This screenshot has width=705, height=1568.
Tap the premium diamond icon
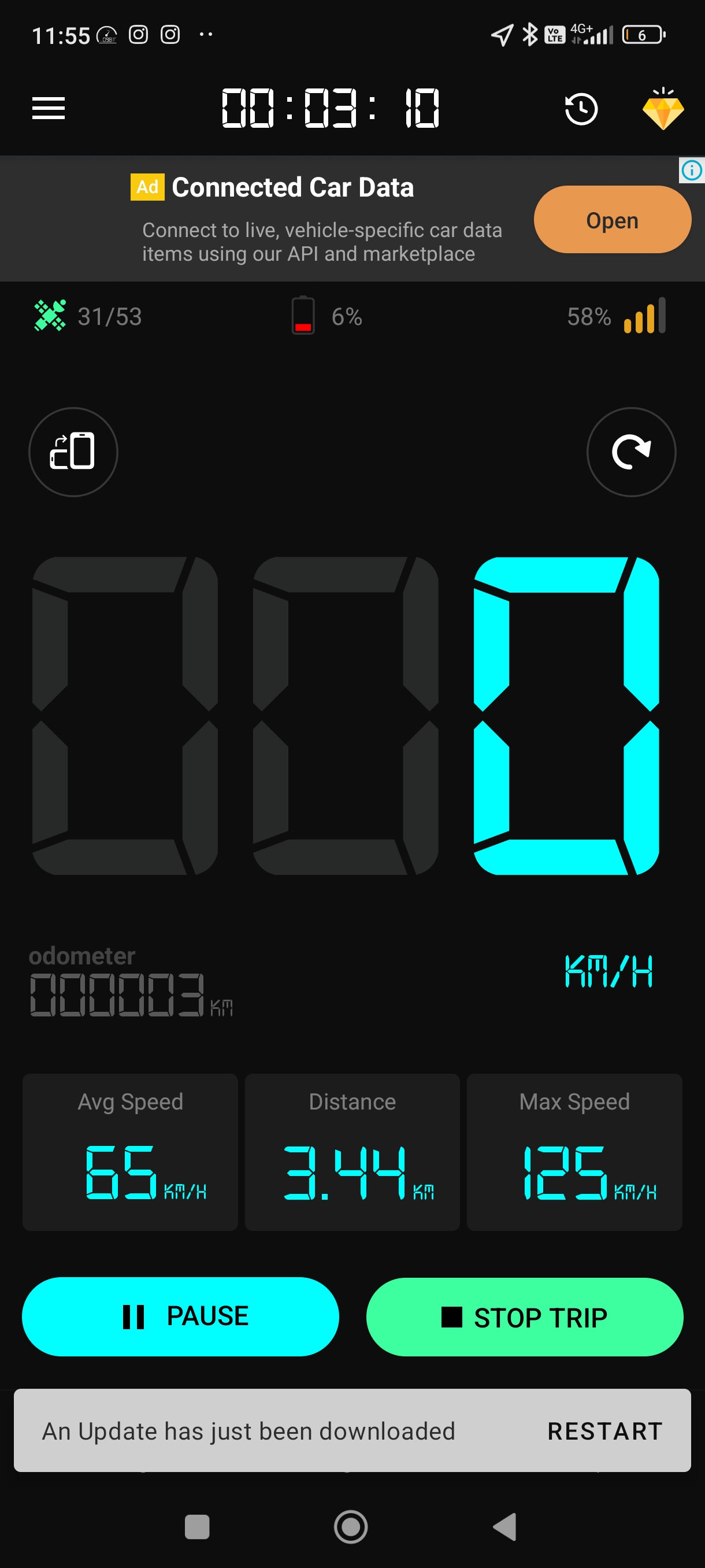point(663,108)
